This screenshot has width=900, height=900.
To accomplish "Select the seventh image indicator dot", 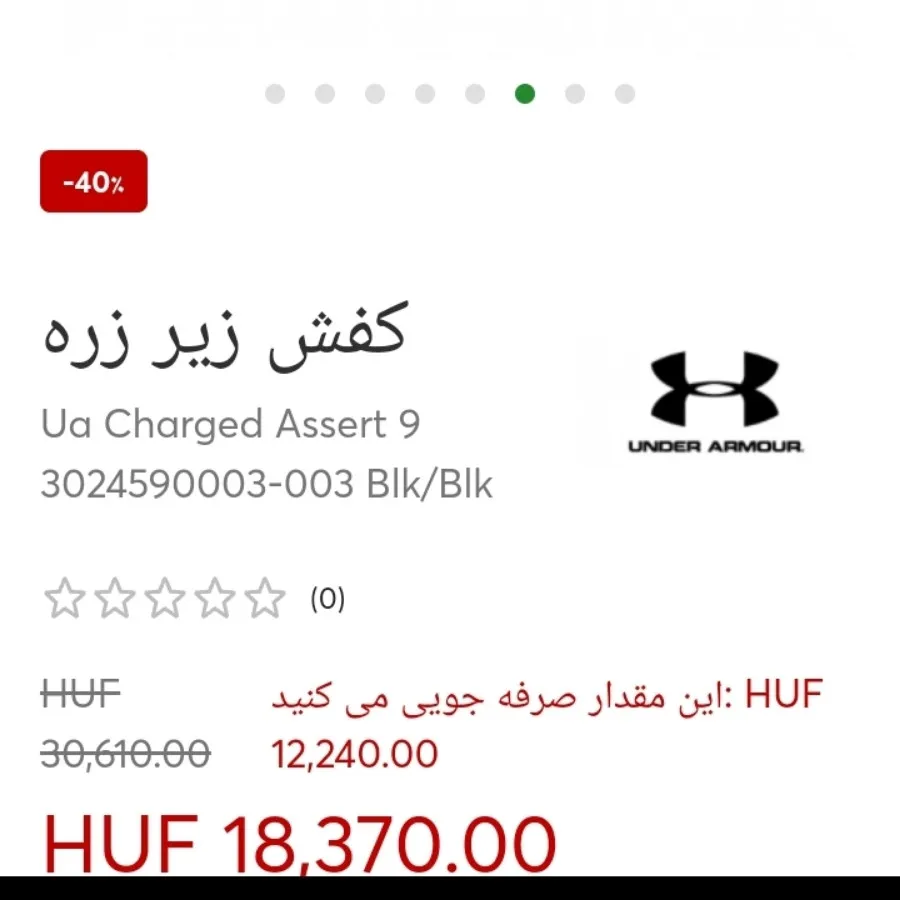I will (575, 94).
